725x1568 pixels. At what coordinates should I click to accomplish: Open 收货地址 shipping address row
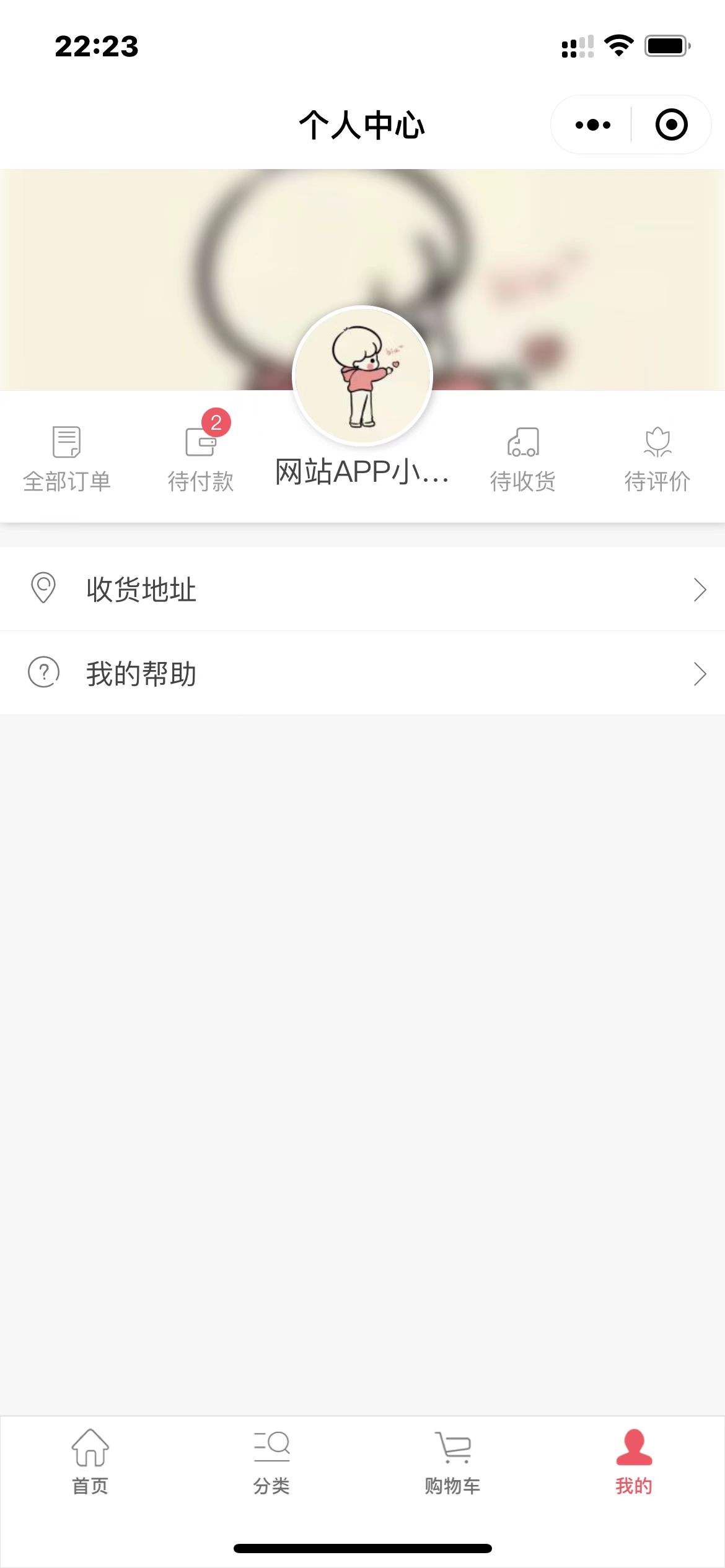coord(362,589)
